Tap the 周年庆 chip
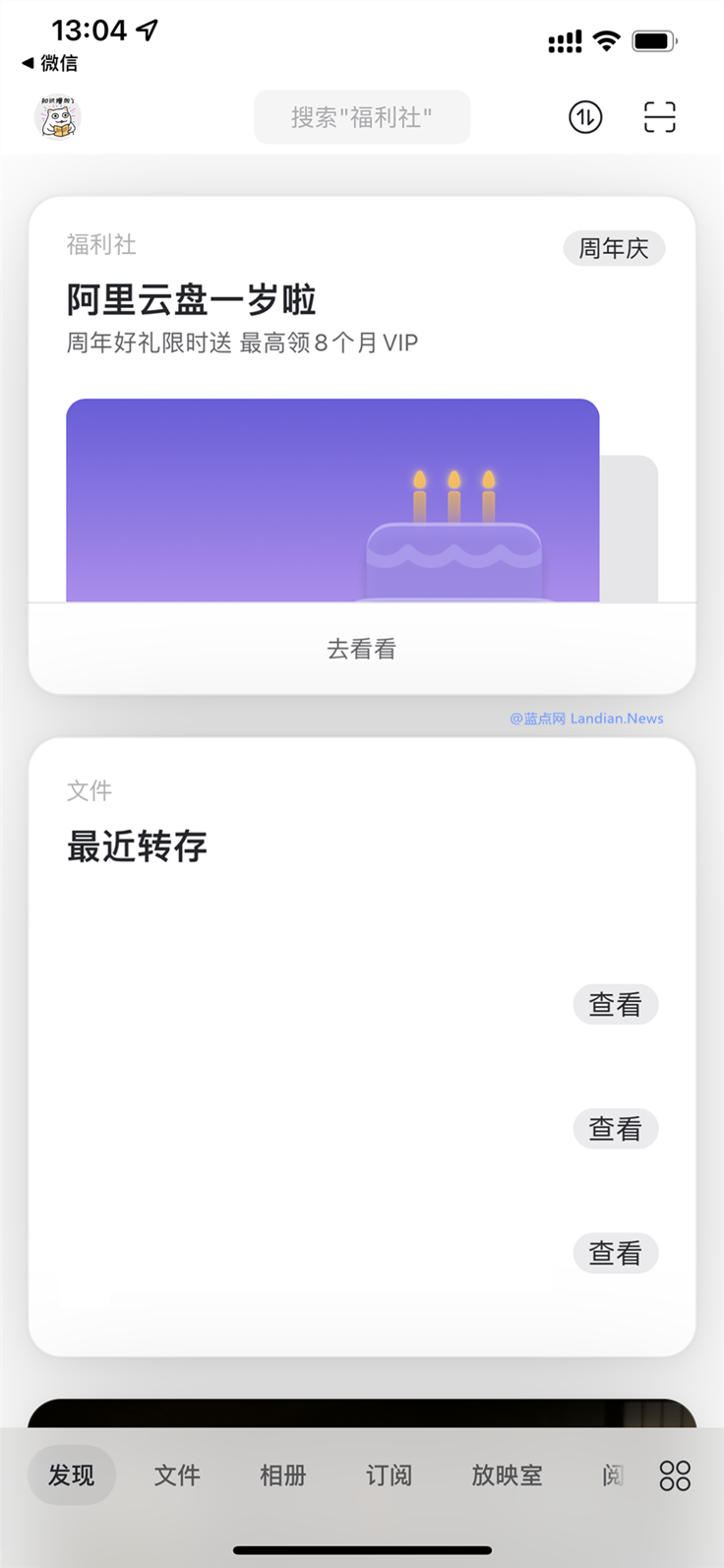The image size is (724, 1568). 614,249
